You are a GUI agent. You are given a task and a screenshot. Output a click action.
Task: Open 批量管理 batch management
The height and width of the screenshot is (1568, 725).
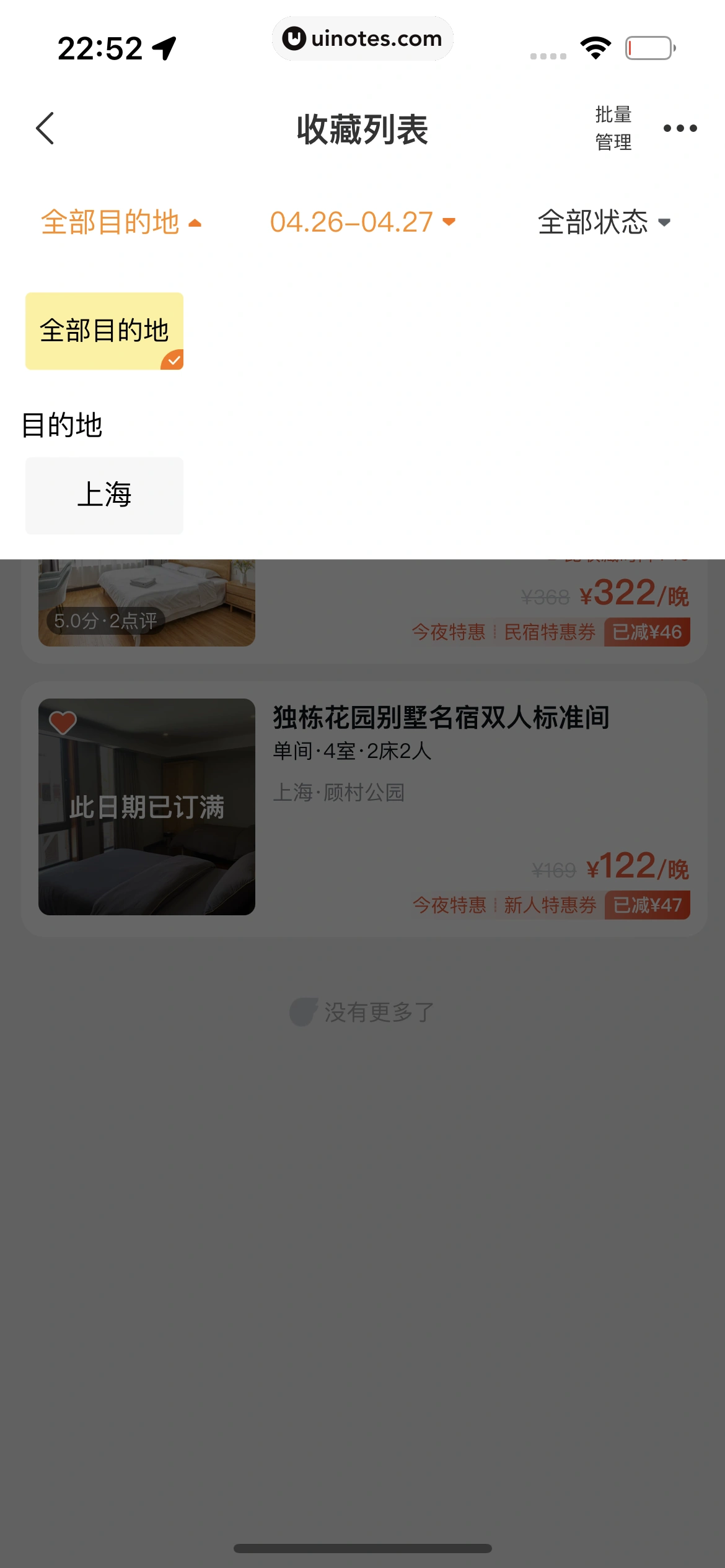click(x=613, y=128)
